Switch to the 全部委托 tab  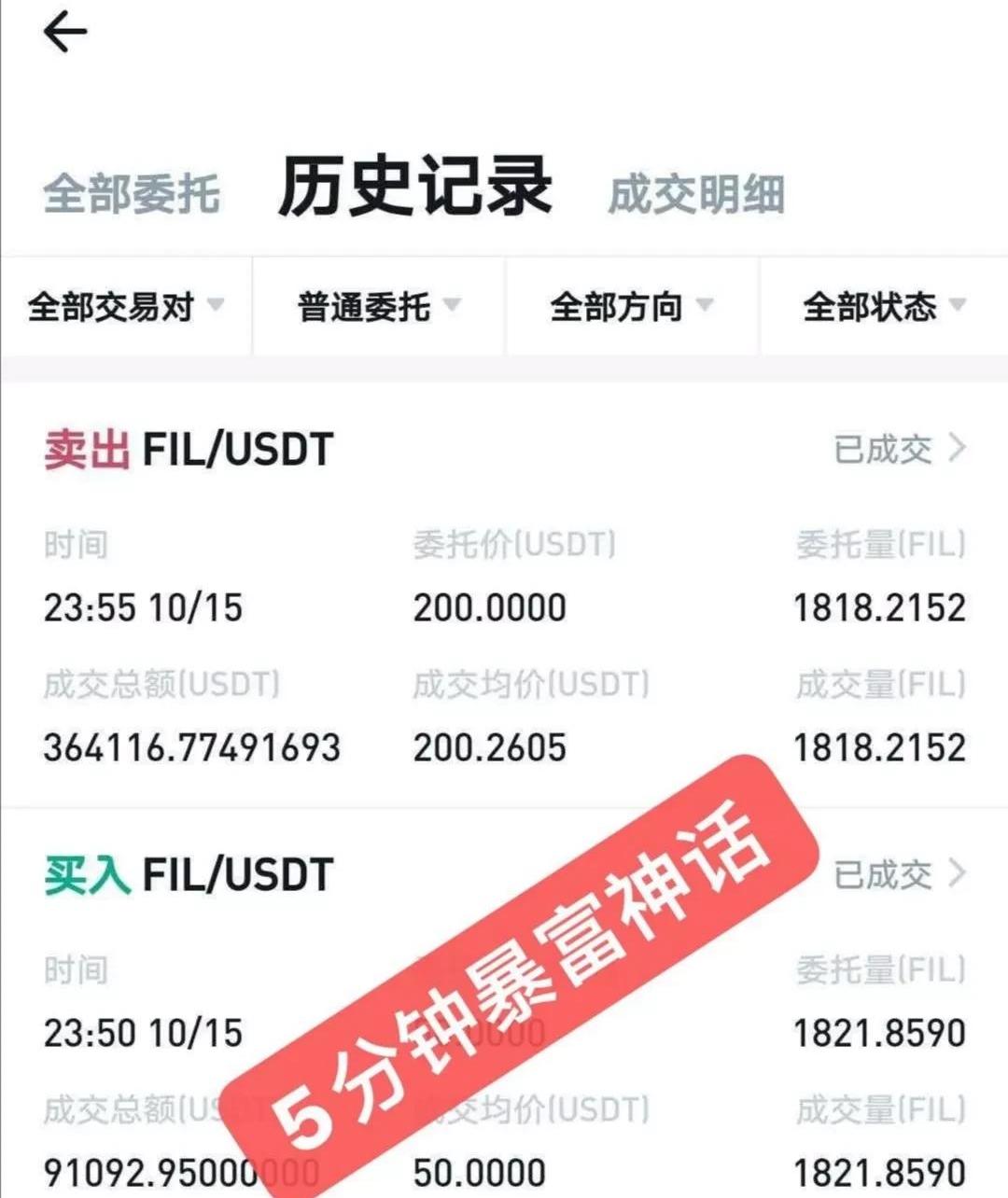coord(132,194)
